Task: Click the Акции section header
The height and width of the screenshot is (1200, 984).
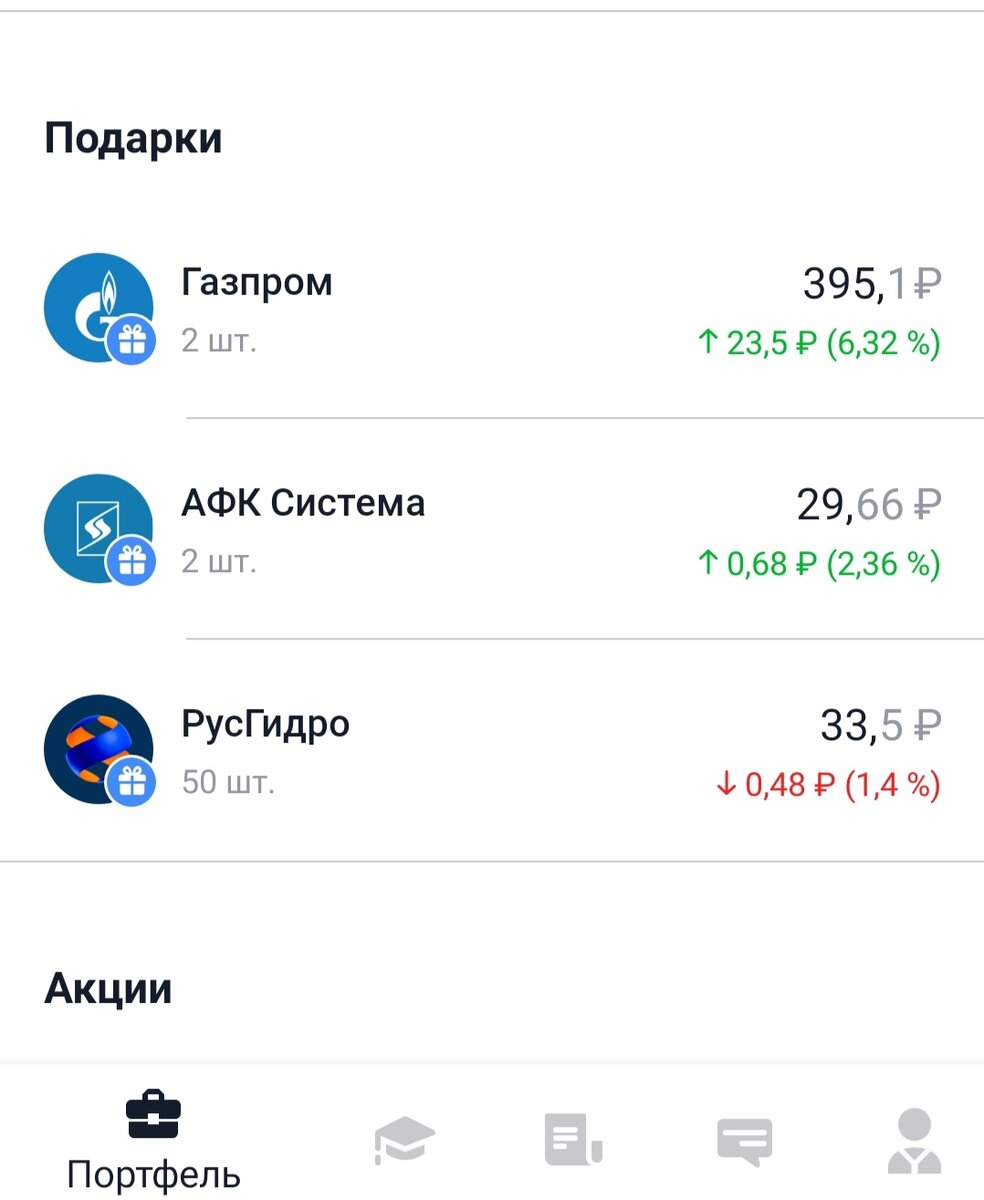Action: 110,988
